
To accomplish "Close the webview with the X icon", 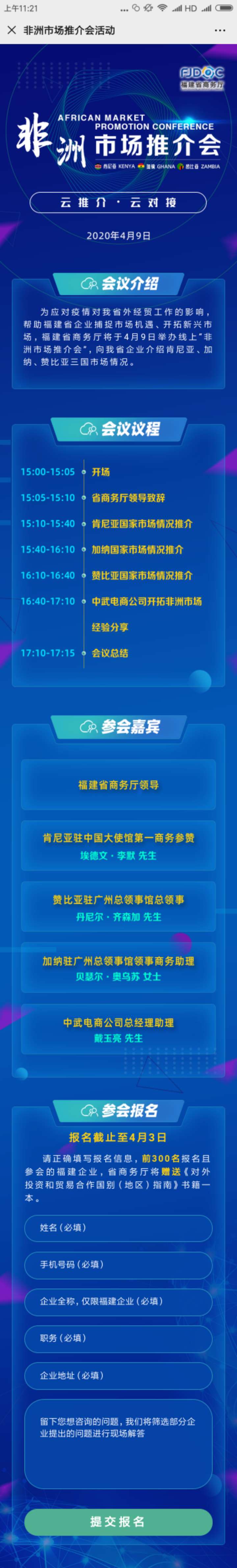I will coord(12,31).
